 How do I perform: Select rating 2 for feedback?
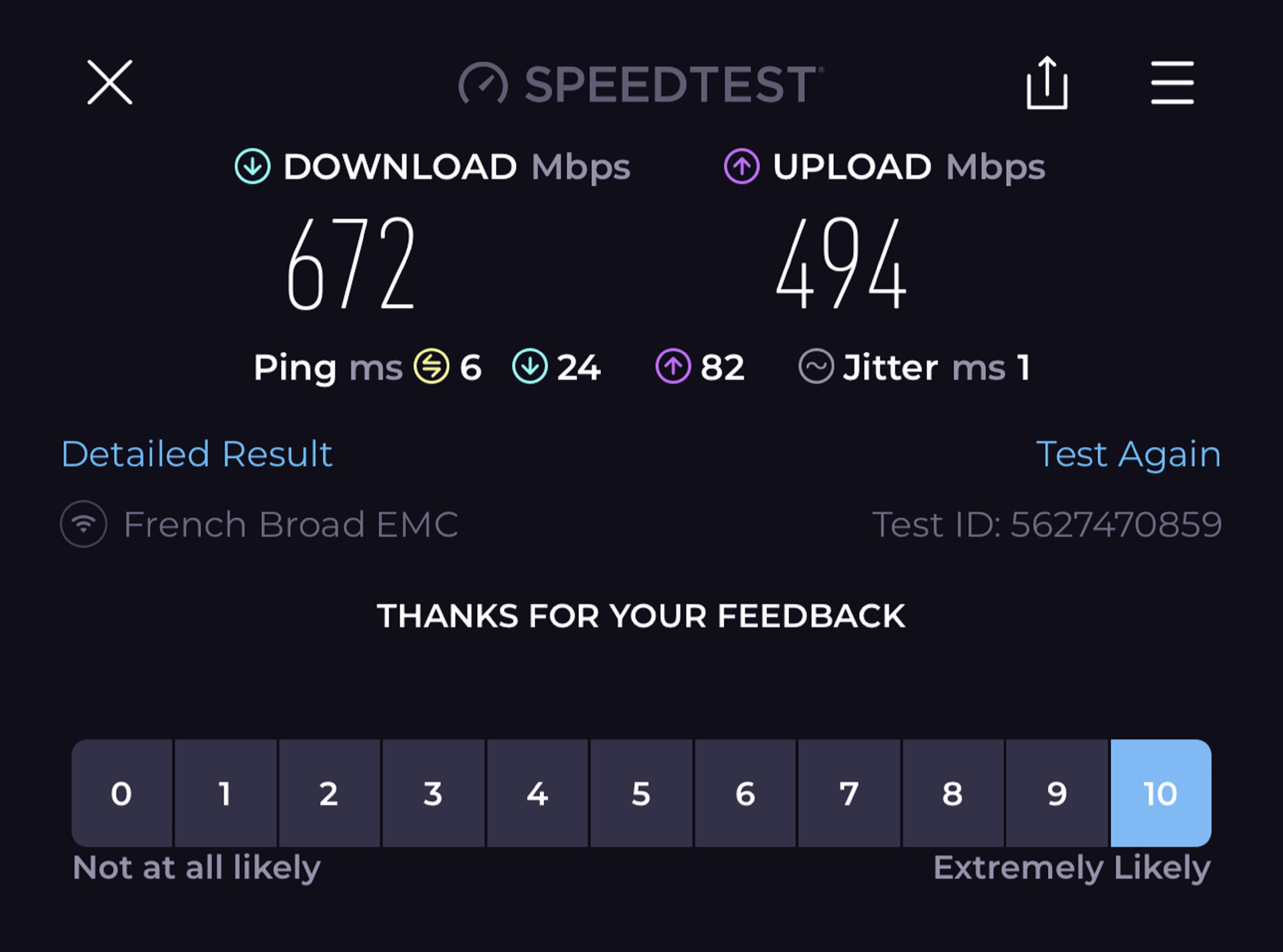(x=329, y=793)
